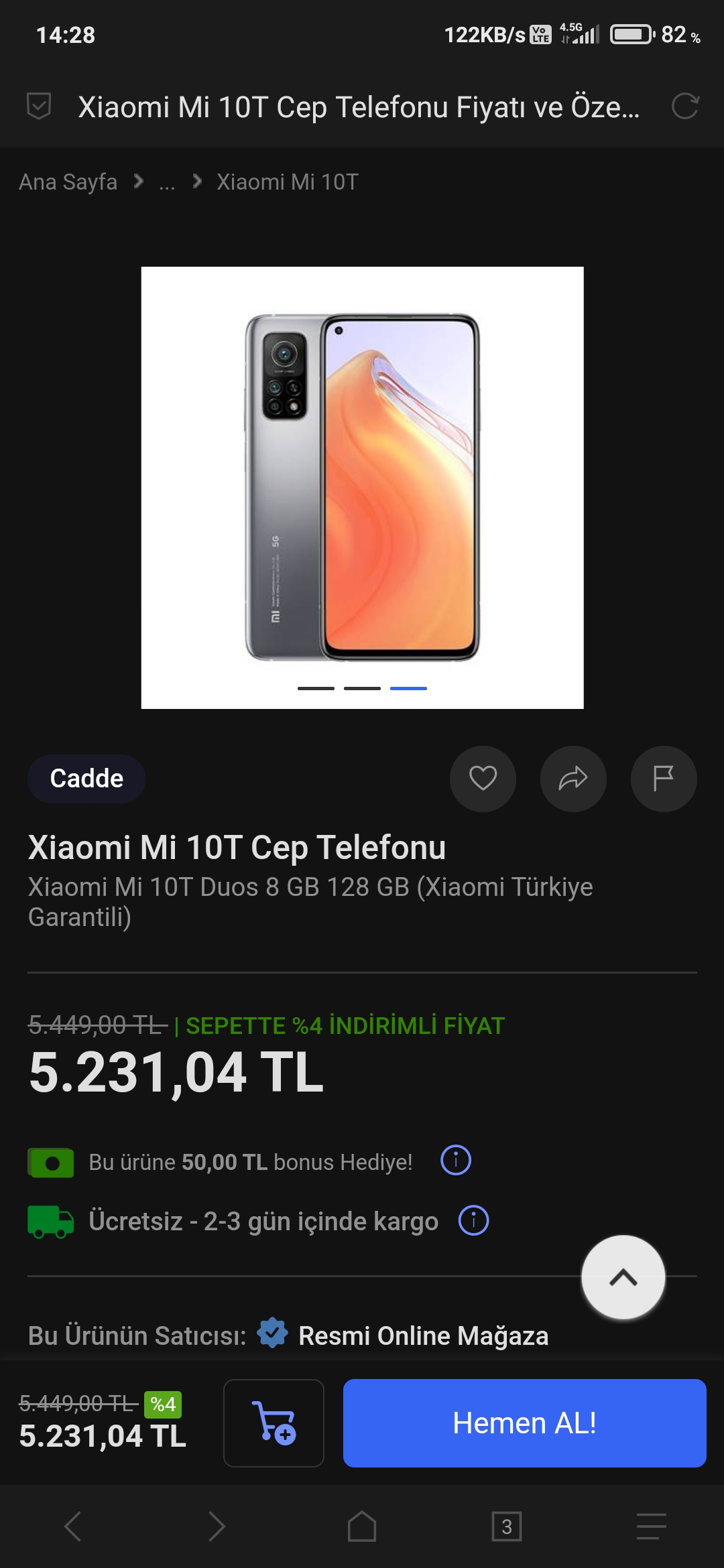Show info about free cargo delivery

473,1220
